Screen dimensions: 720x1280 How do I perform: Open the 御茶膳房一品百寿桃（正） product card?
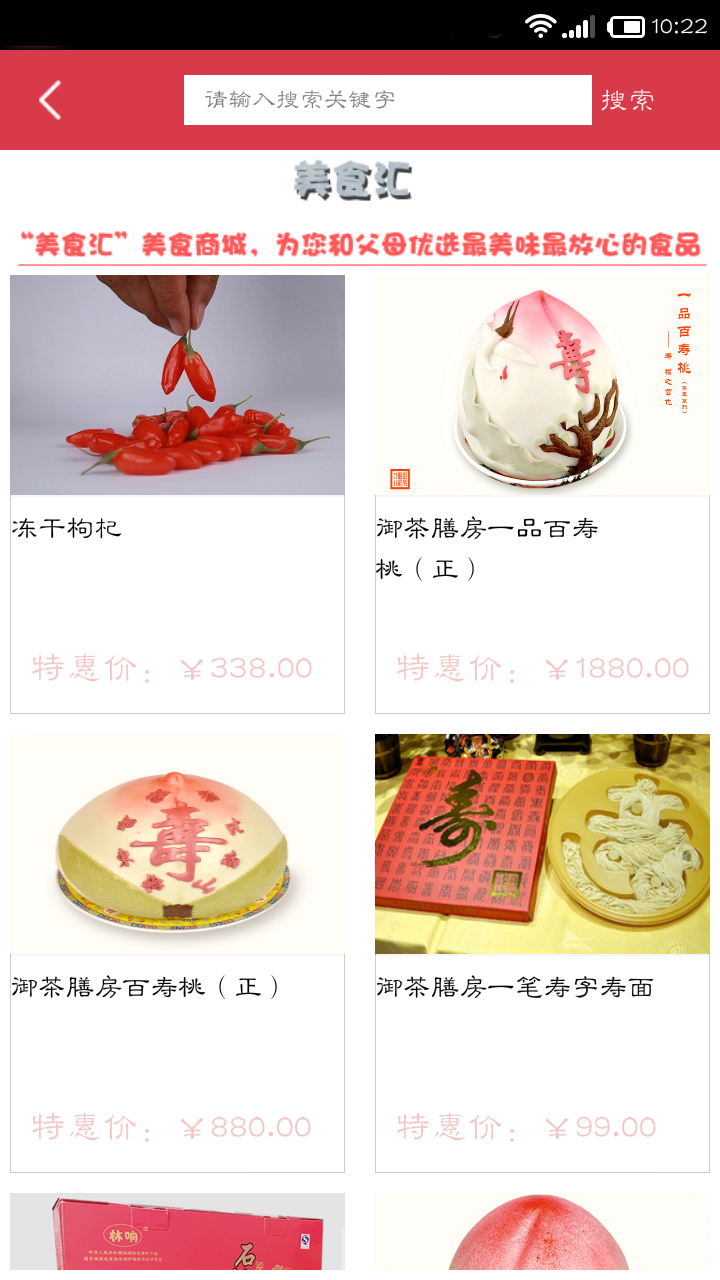tap(542, 494)
